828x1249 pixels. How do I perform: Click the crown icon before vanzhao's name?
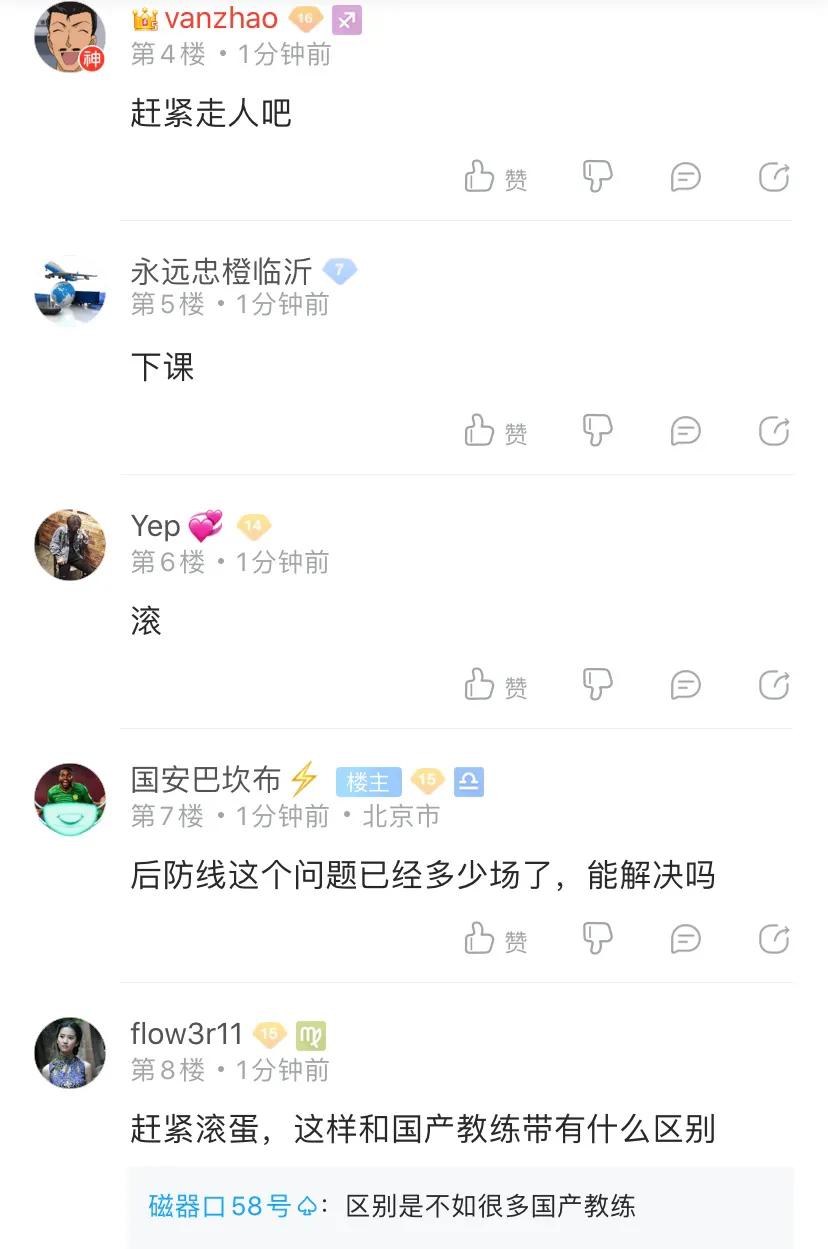click(x=141, y=17)
